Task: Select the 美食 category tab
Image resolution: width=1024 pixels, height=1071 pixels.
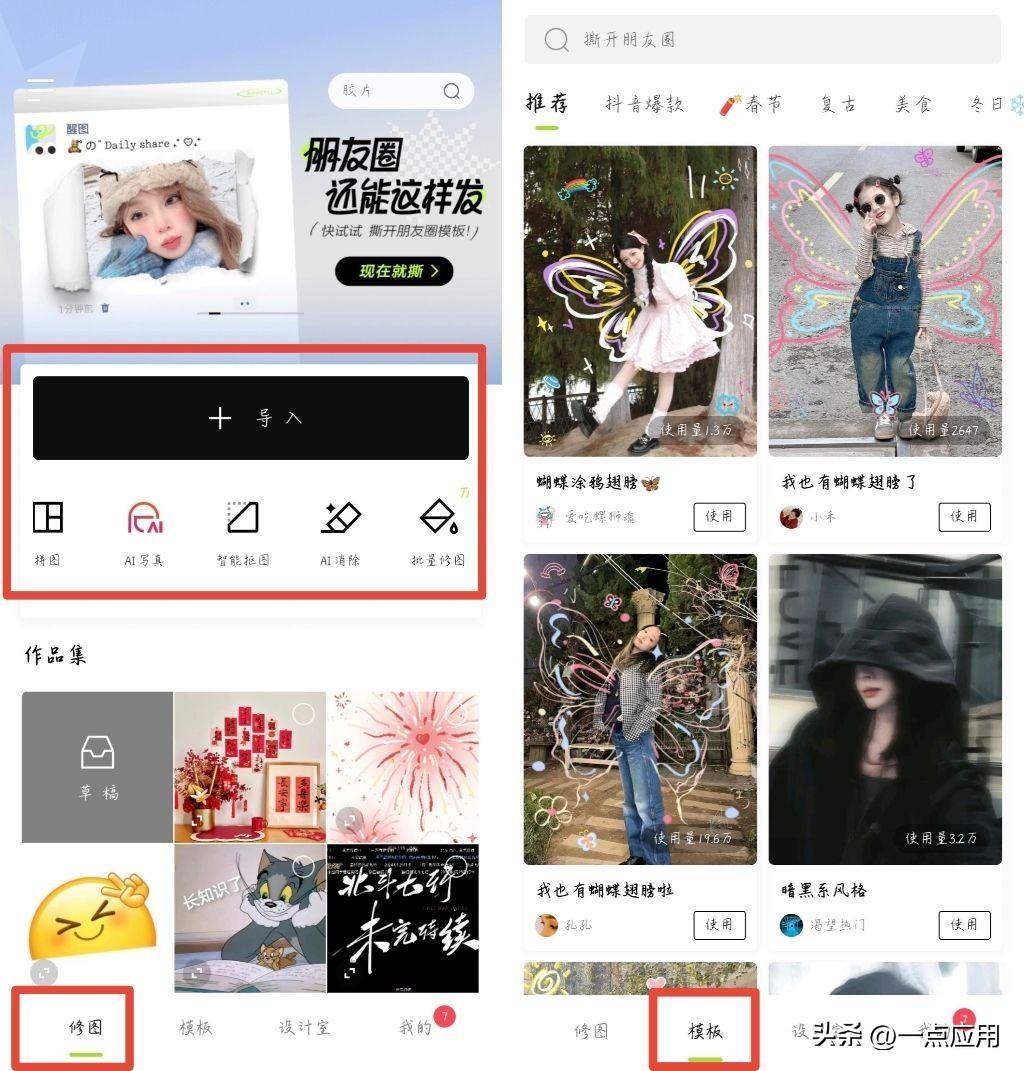Action: (x=913, y=104)
